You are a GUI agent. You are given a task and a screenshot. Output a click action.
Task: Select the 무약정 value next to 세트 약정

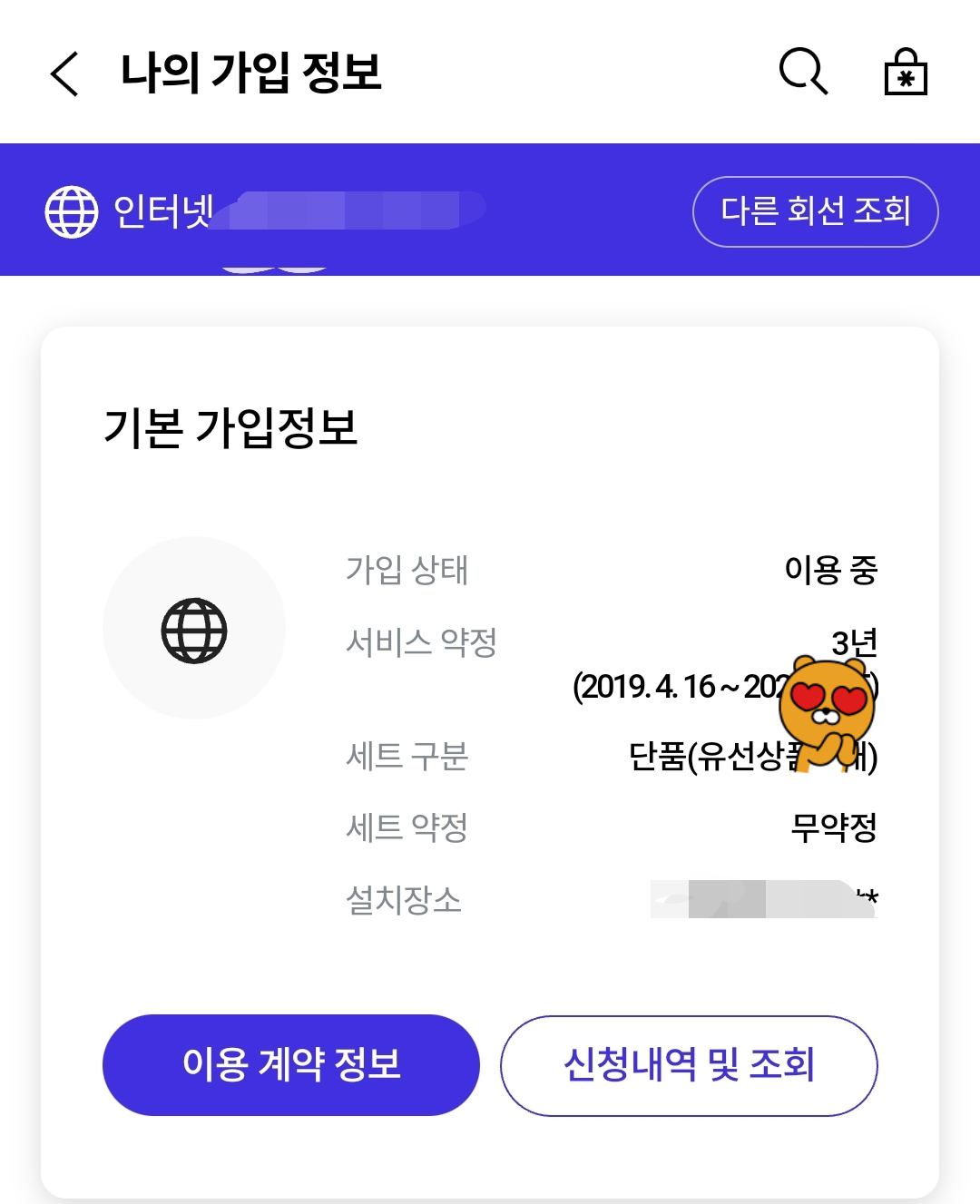tap(835, 826)
